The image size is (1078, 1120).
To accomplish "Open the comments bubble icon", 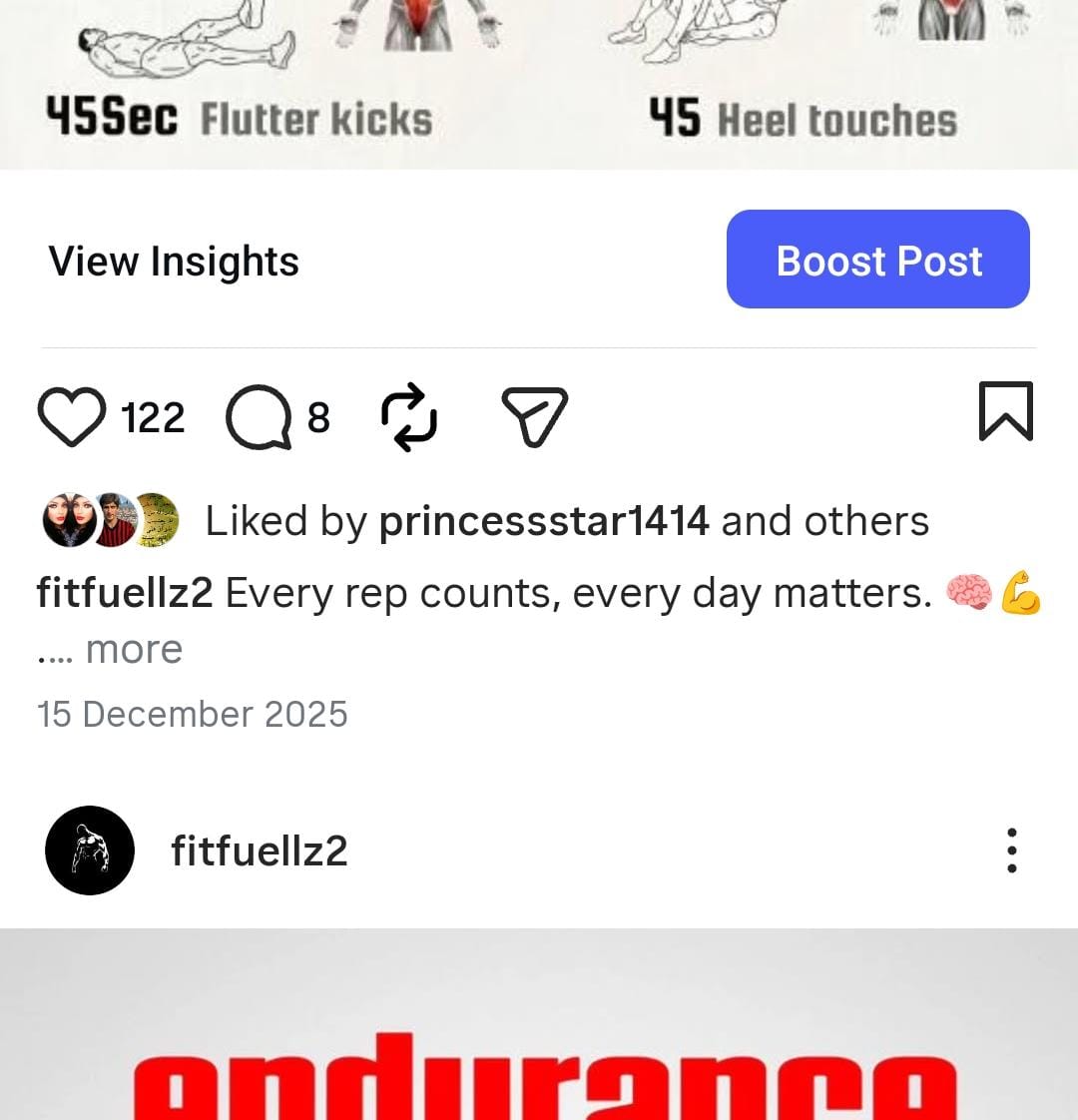I will 259,418.
